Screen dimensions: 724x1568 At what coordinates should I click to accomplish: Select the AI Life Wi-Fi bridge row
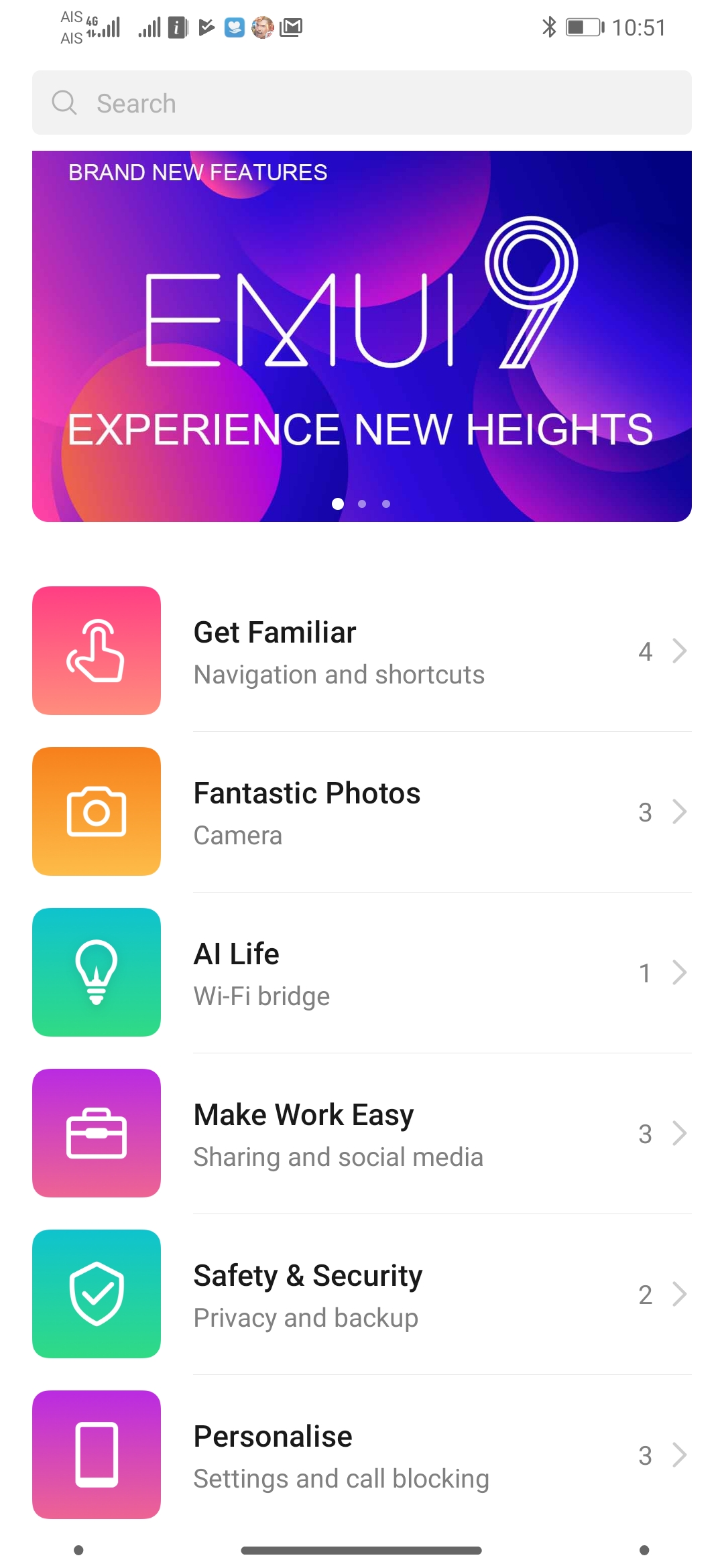tap(362, 973)
